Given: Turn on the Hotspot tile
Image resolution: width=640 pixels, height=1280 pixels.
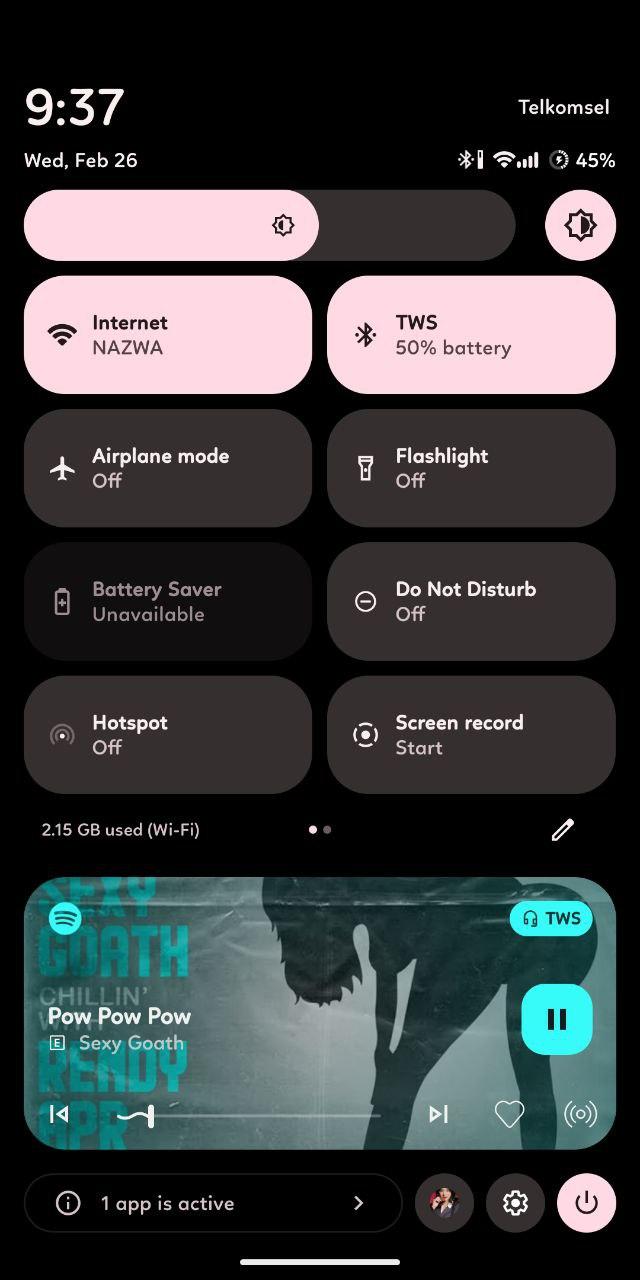Looking at the screenshot, I should tap(168, 735).
